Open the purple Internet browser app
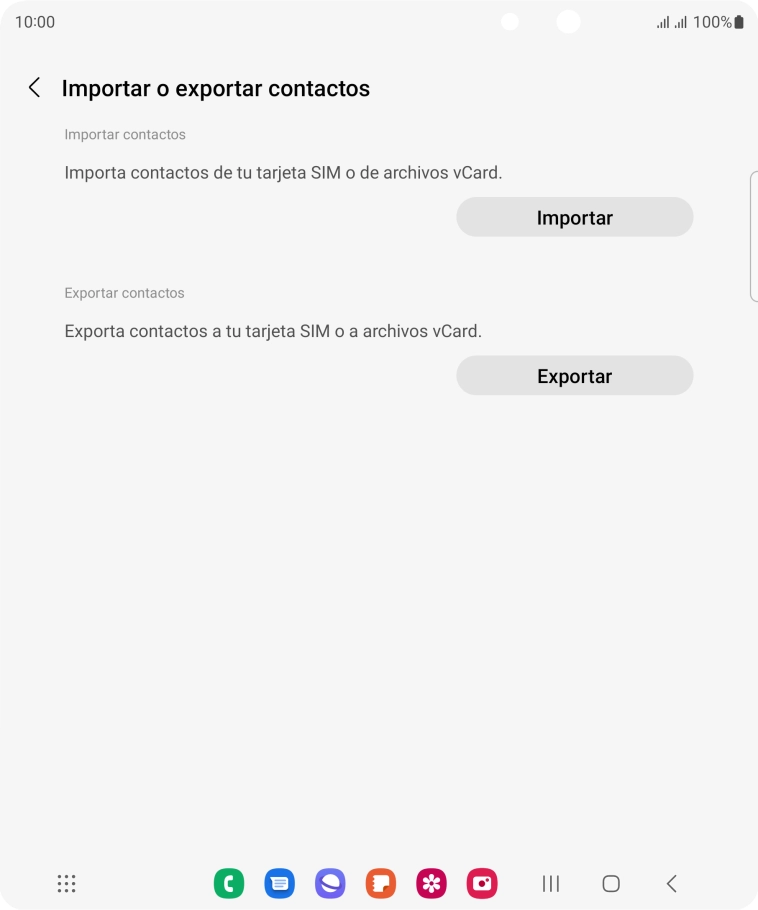Viewport: 758px width, 910px height. coord(330,883)
